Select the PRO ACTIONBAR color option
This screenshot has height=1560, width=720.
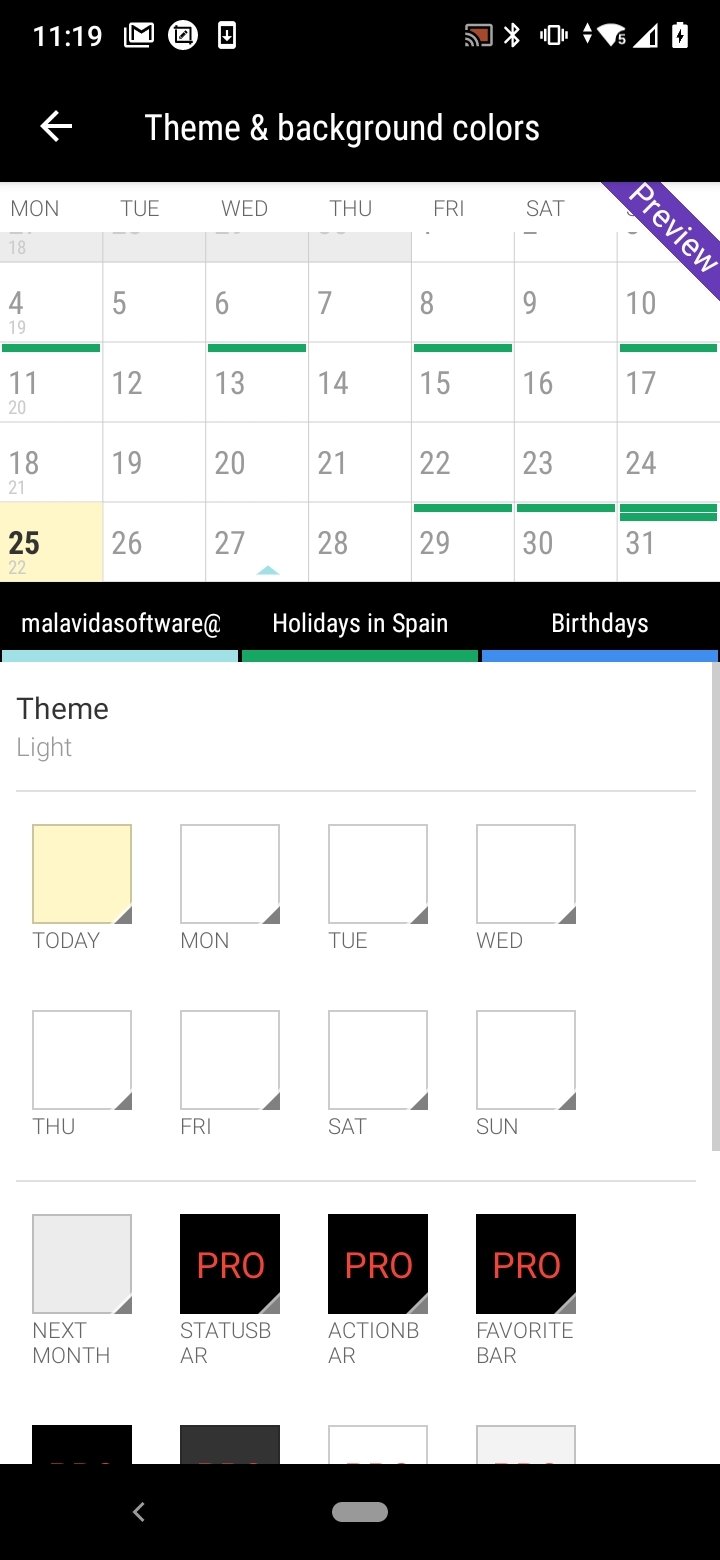pos(378,1264)
